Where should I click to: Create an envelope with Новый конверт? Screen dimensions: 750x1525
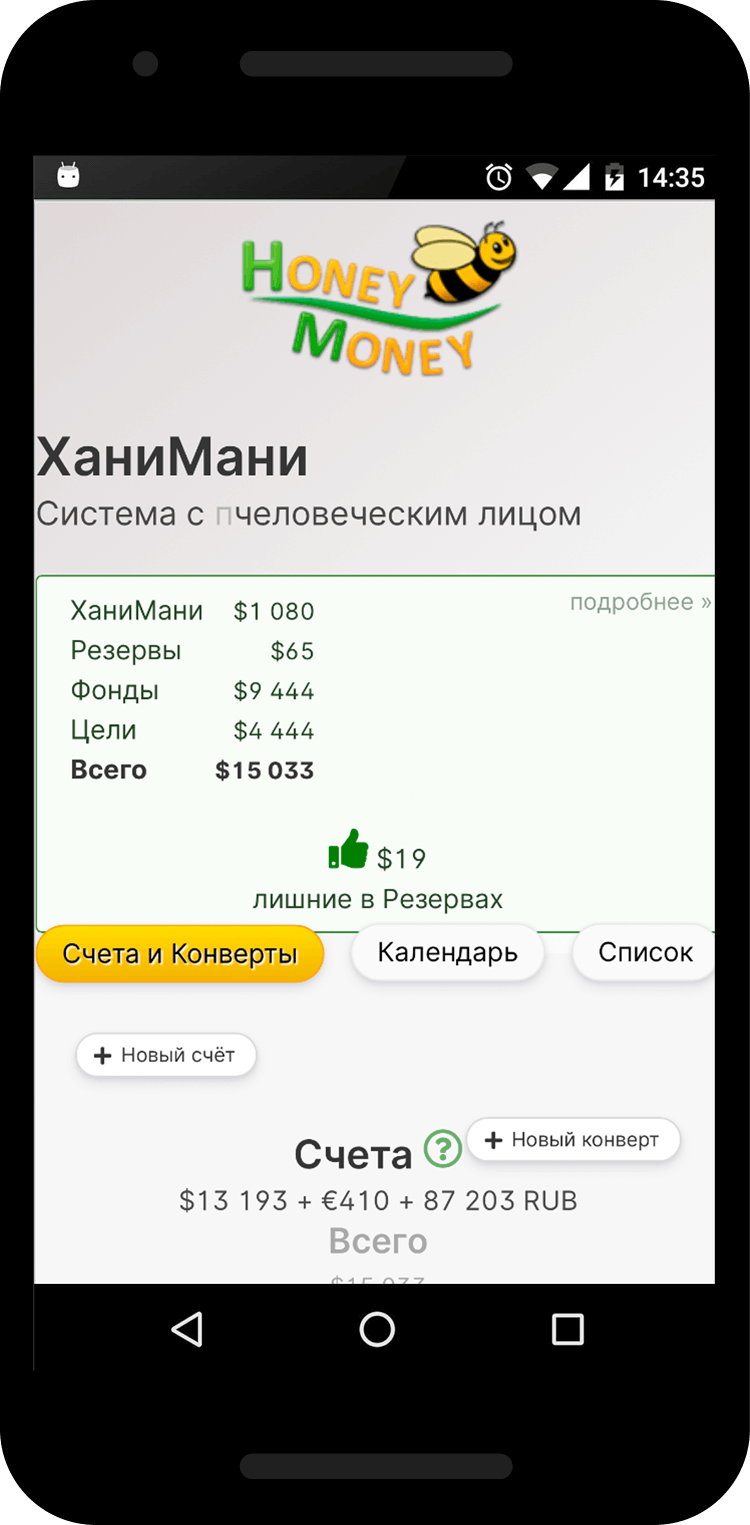pos(573,1140)
